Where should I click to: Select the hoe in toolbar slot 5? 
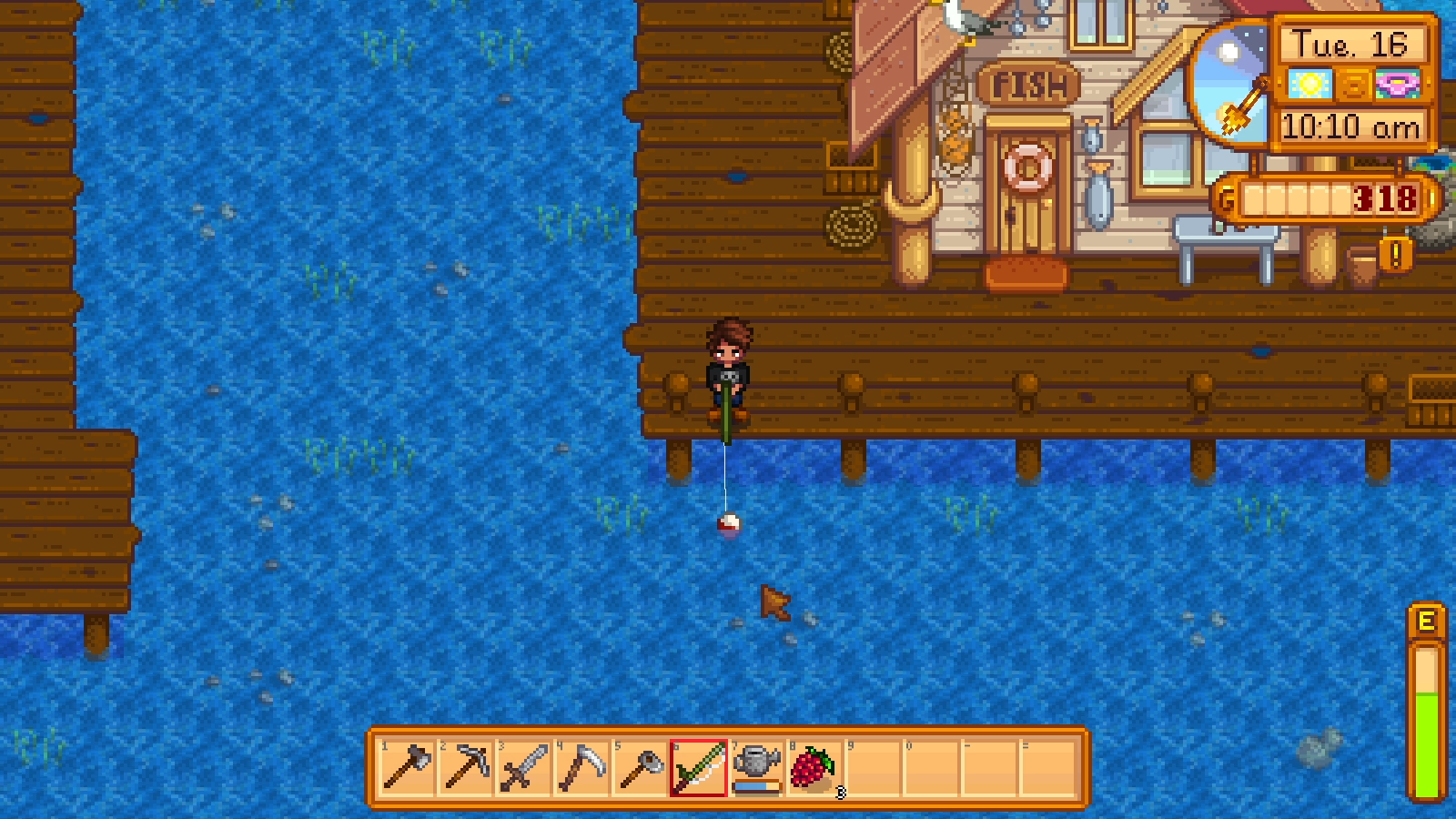pos(640,767)
